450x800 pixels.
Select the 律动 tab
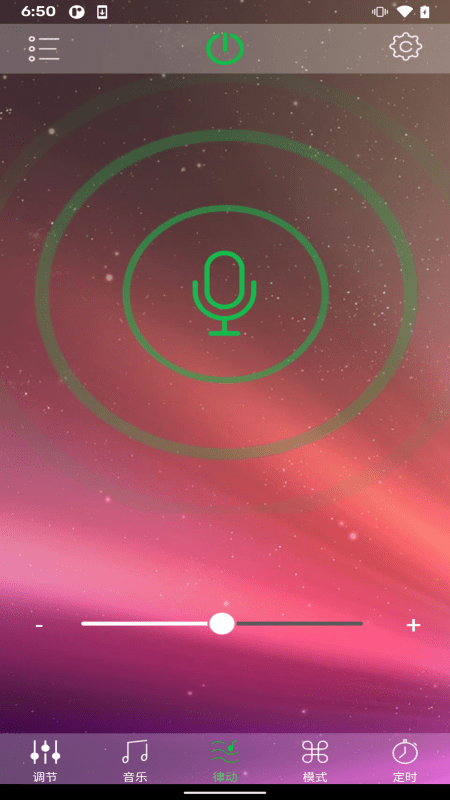(x=225, y=760)
